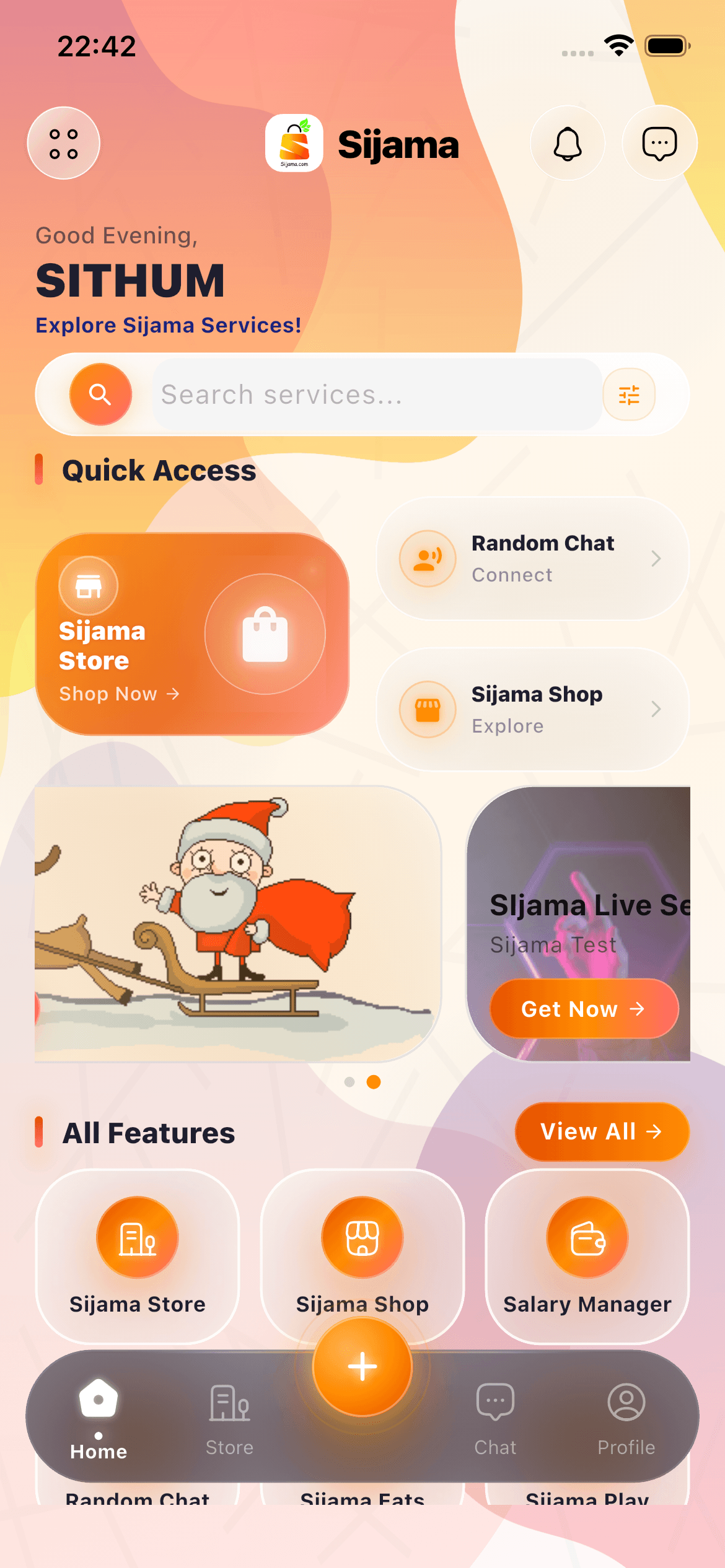Open the notification bell icon
This screenshot has width=725, height=1568.
pos(568,143)
